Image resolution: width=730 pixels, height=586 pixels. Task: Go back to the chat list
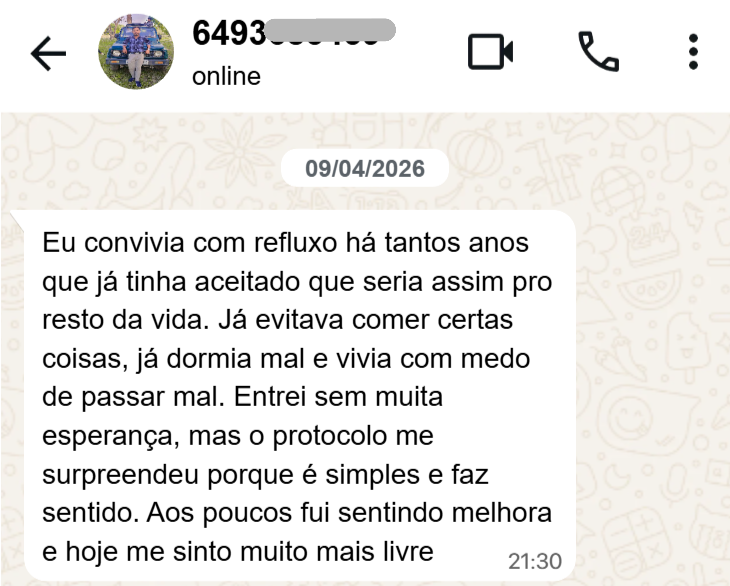click(x=49, y=56)
